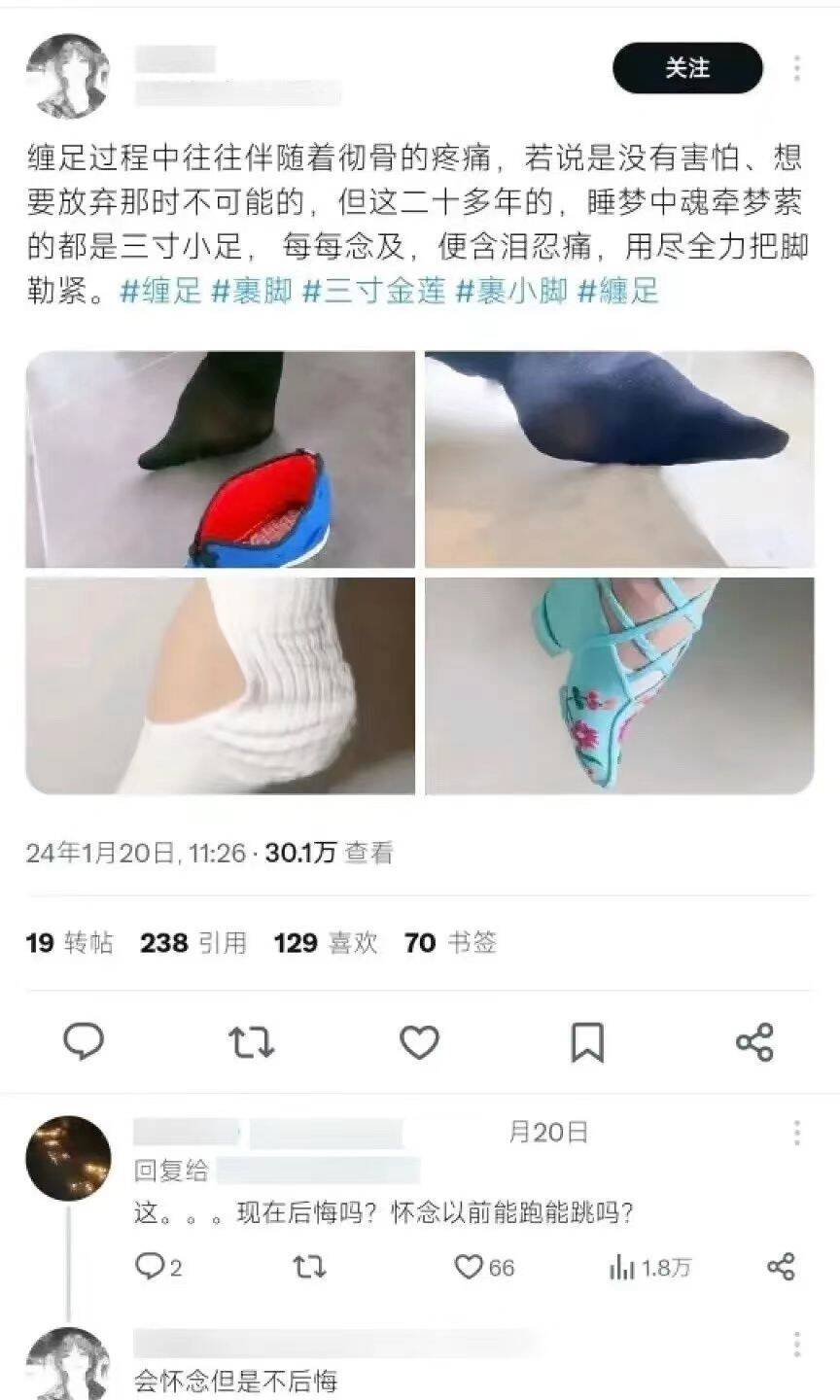Open the post's overflow menu
The image size is (840, 1400).
(x=797, y=68)
